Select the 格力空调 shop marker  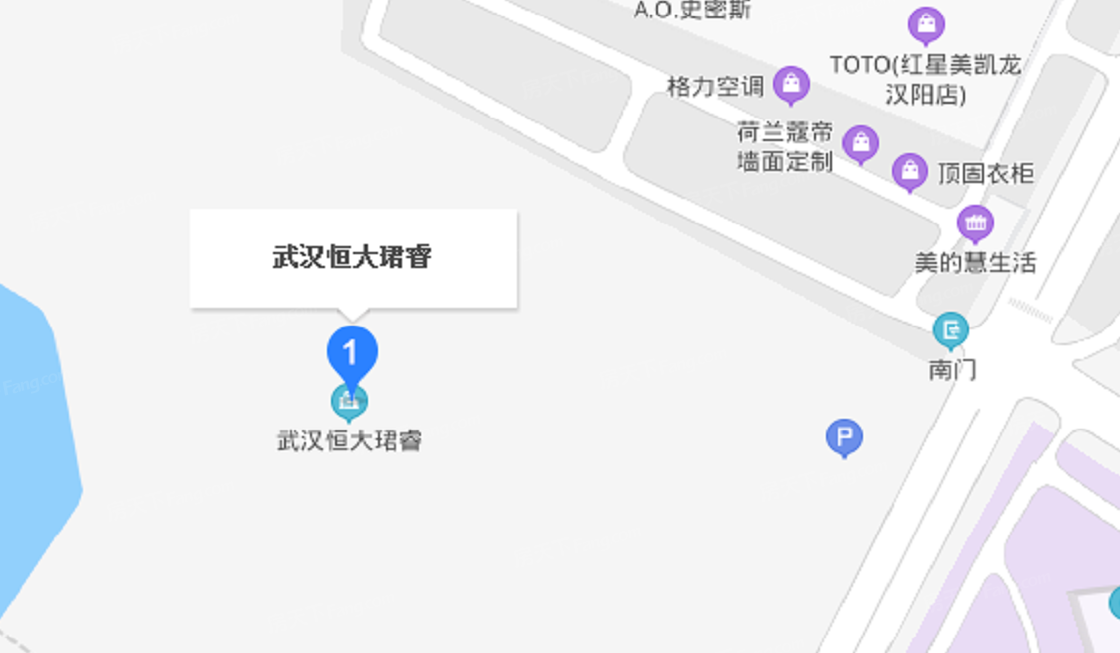(791, 85)
